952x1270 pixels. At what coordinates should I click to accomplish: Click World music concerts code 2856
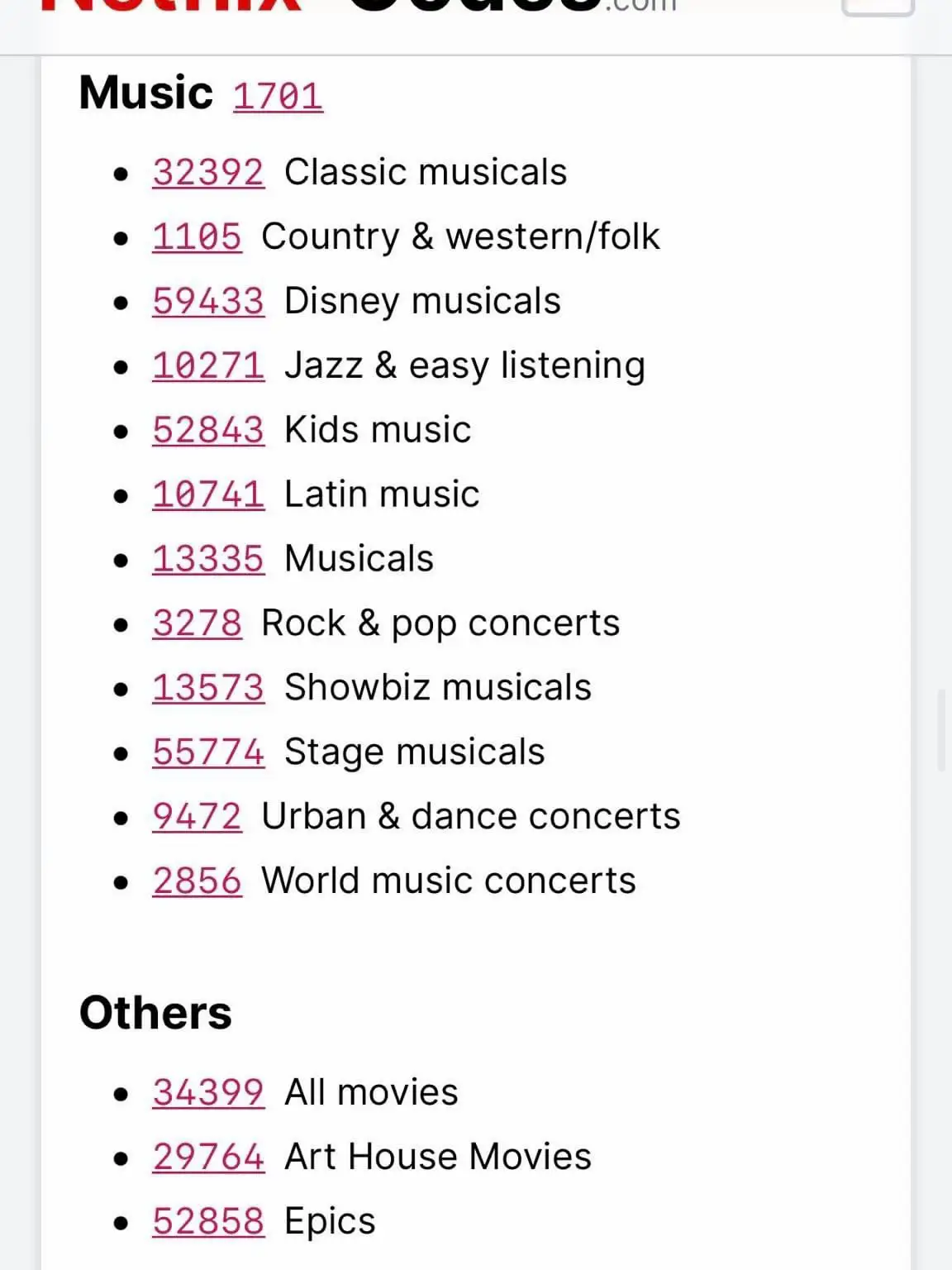[196, 880]
